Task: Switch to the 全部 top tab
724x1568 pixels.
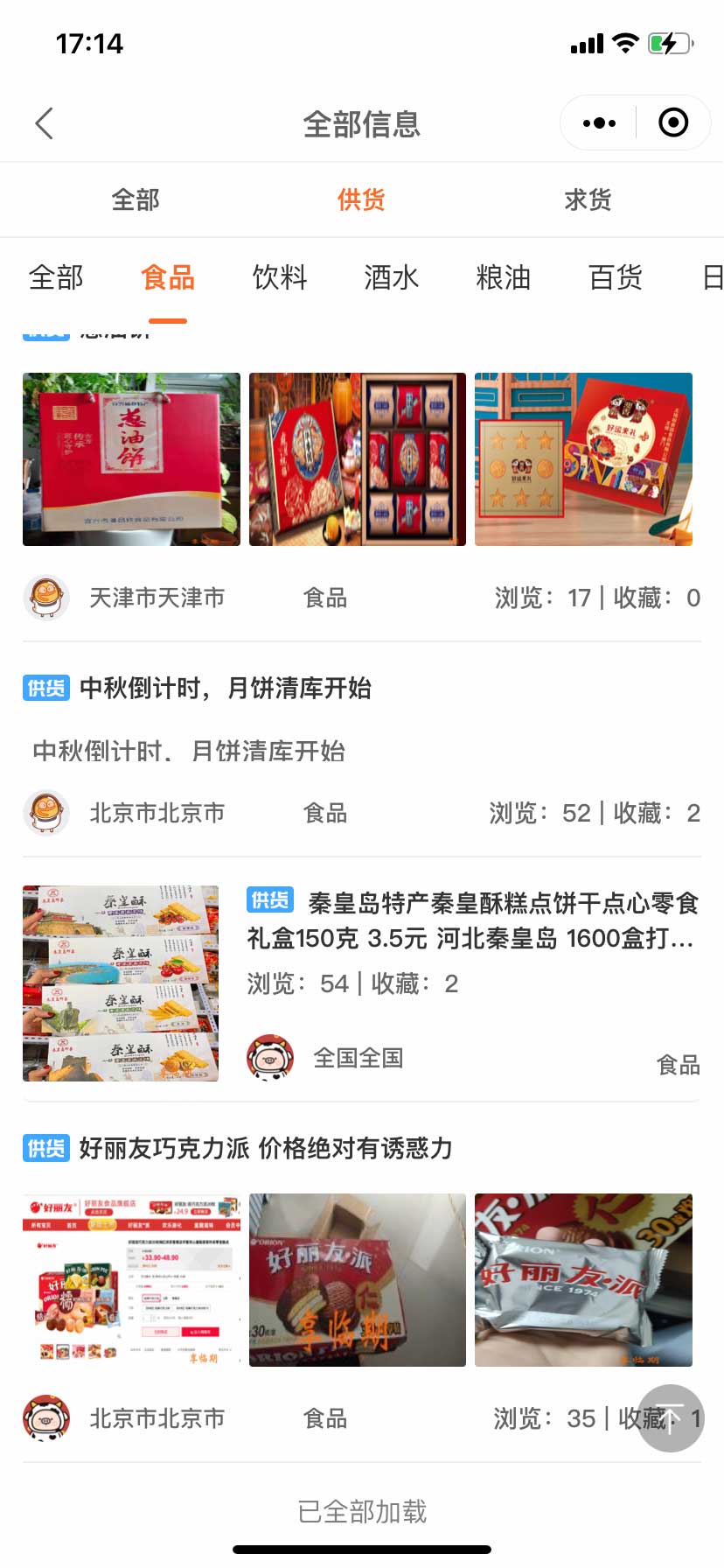Action: [136, 199]
